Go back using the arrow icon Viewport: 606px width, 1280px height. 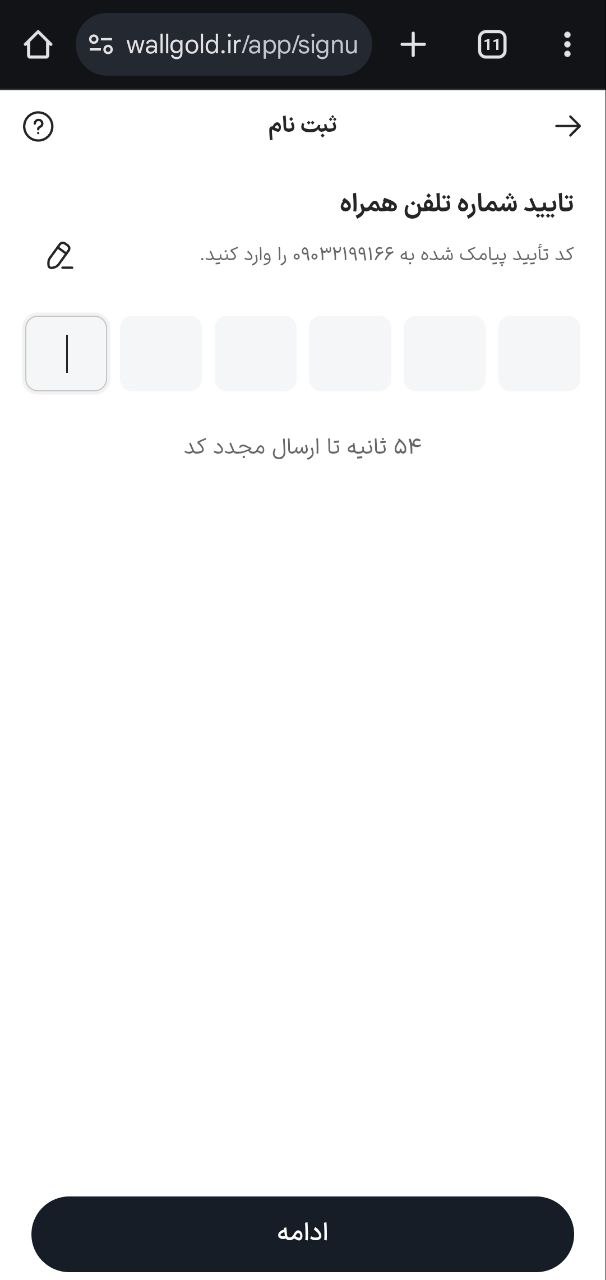[567, 126]
